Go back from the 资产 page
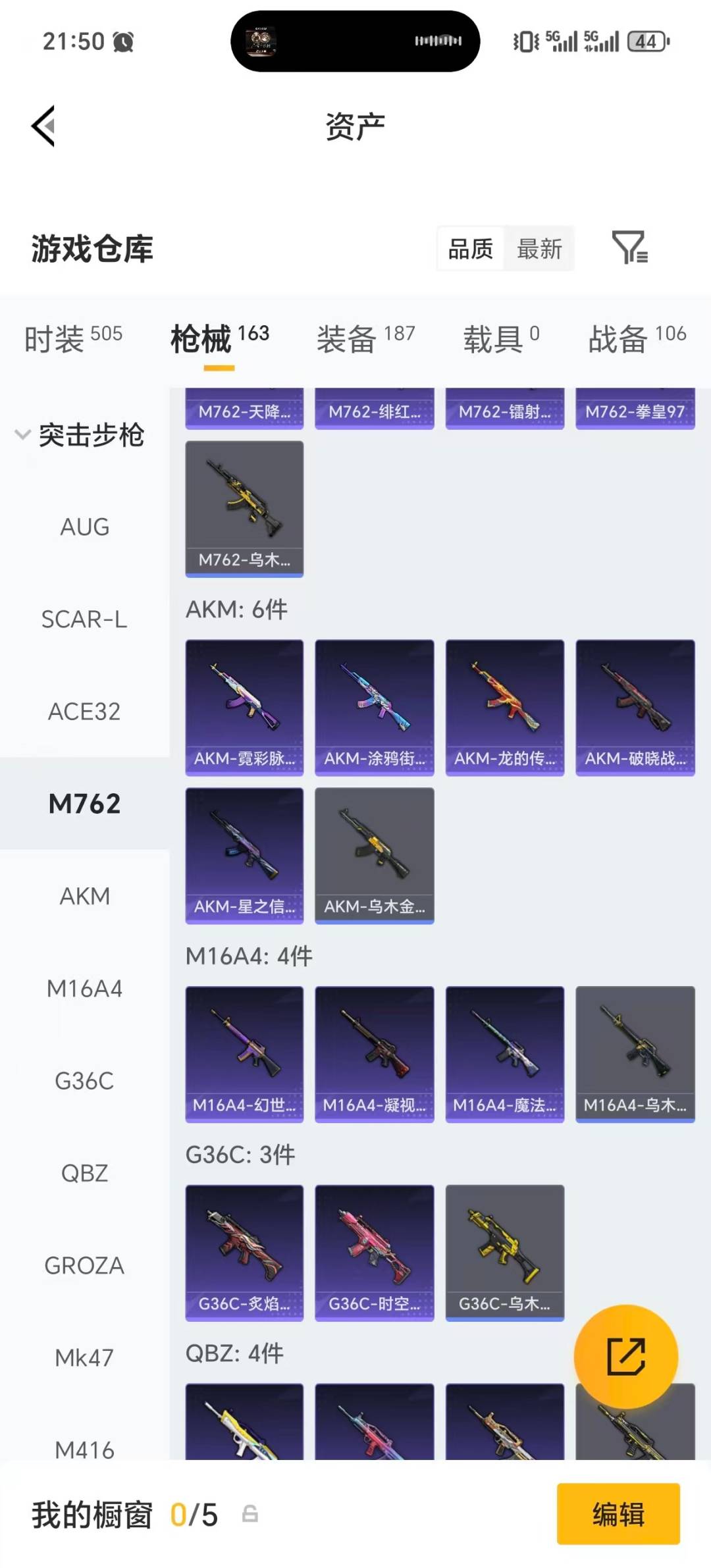Screen dimensions: 711x1568 pyautogui.click(x=43, y=126)
